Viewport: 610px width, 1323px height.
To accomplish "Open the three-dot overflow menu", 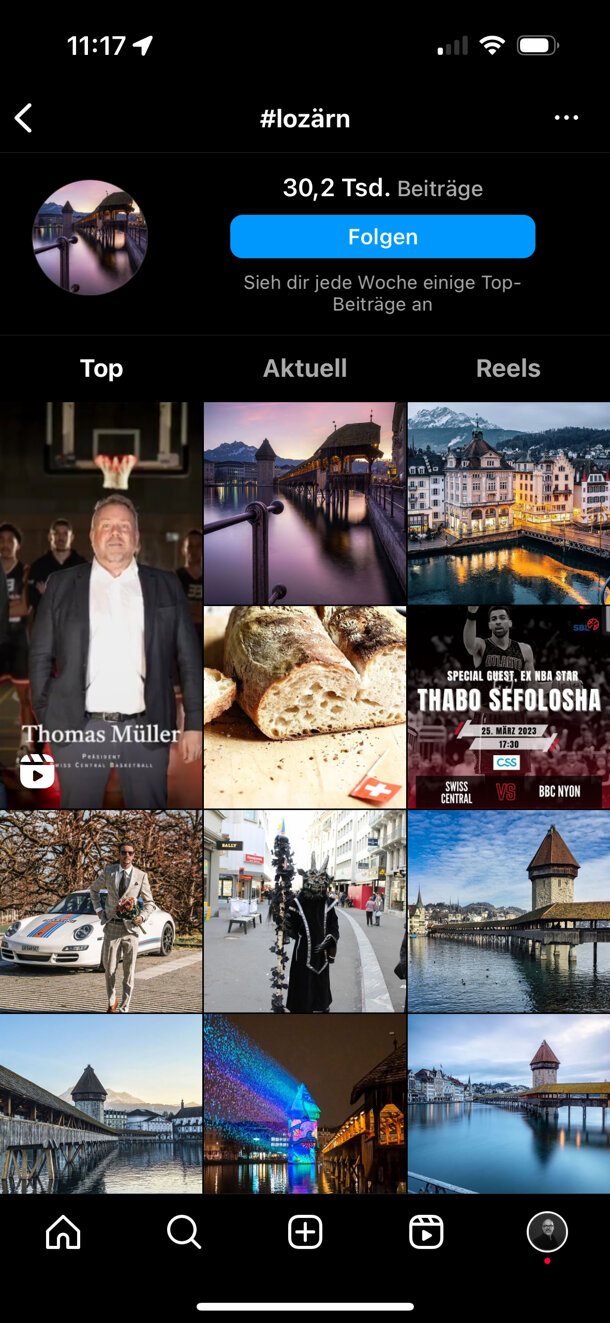I will pyautogui.click(x=566, y=118).
